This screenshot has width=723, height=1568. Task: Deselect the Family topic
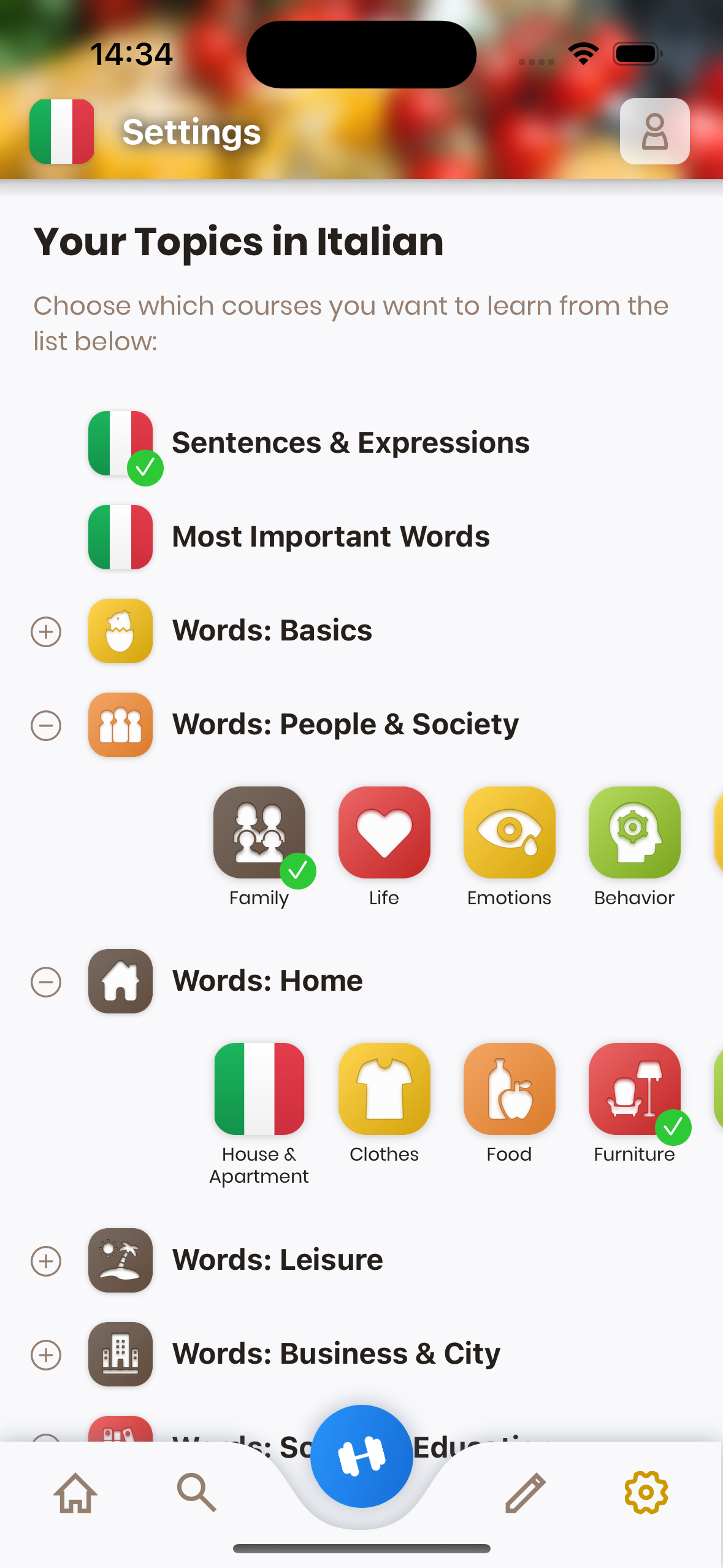(259, 832)
